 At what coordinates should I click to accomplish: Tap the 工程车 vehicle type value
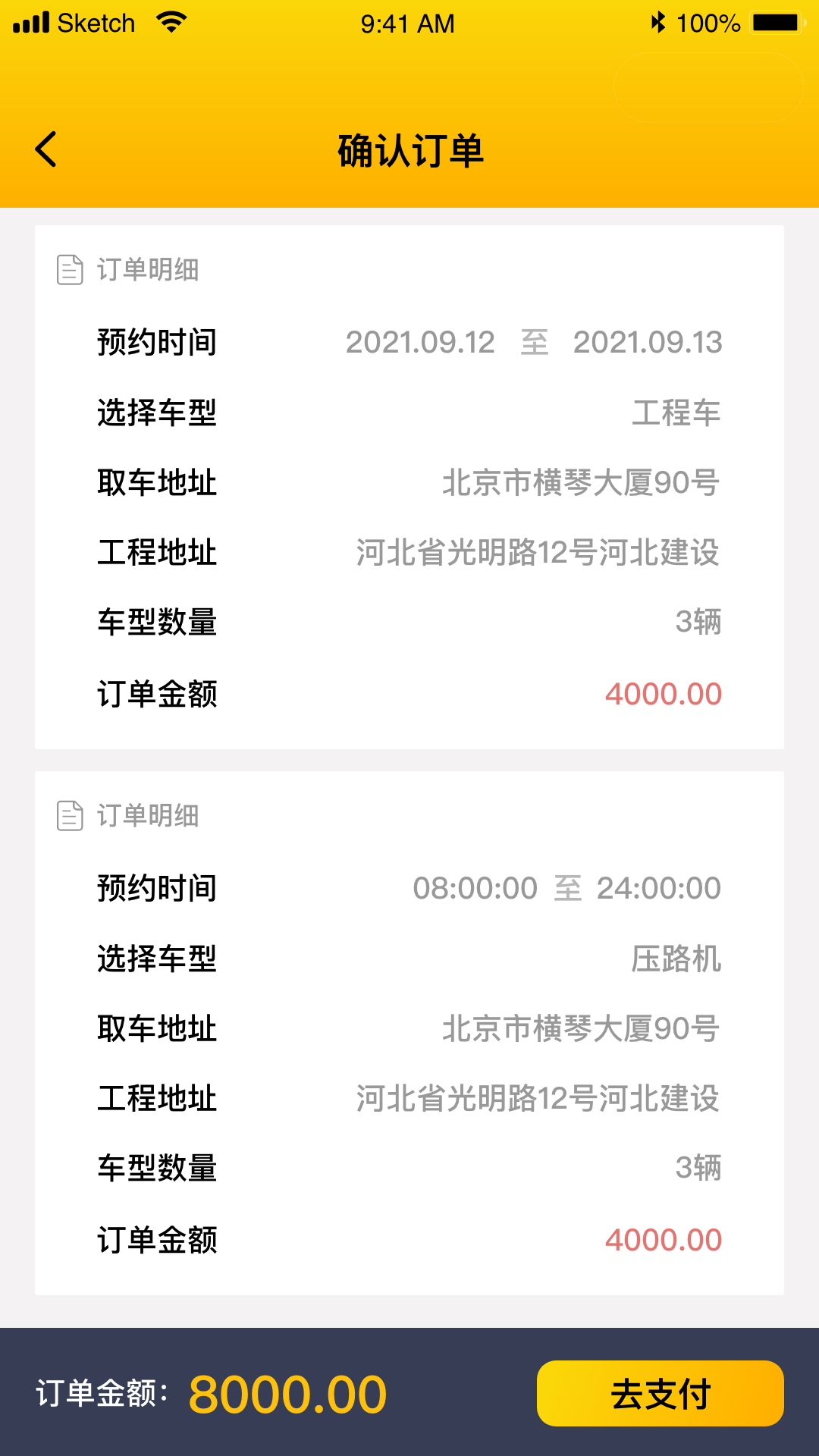tap(680, 413)
